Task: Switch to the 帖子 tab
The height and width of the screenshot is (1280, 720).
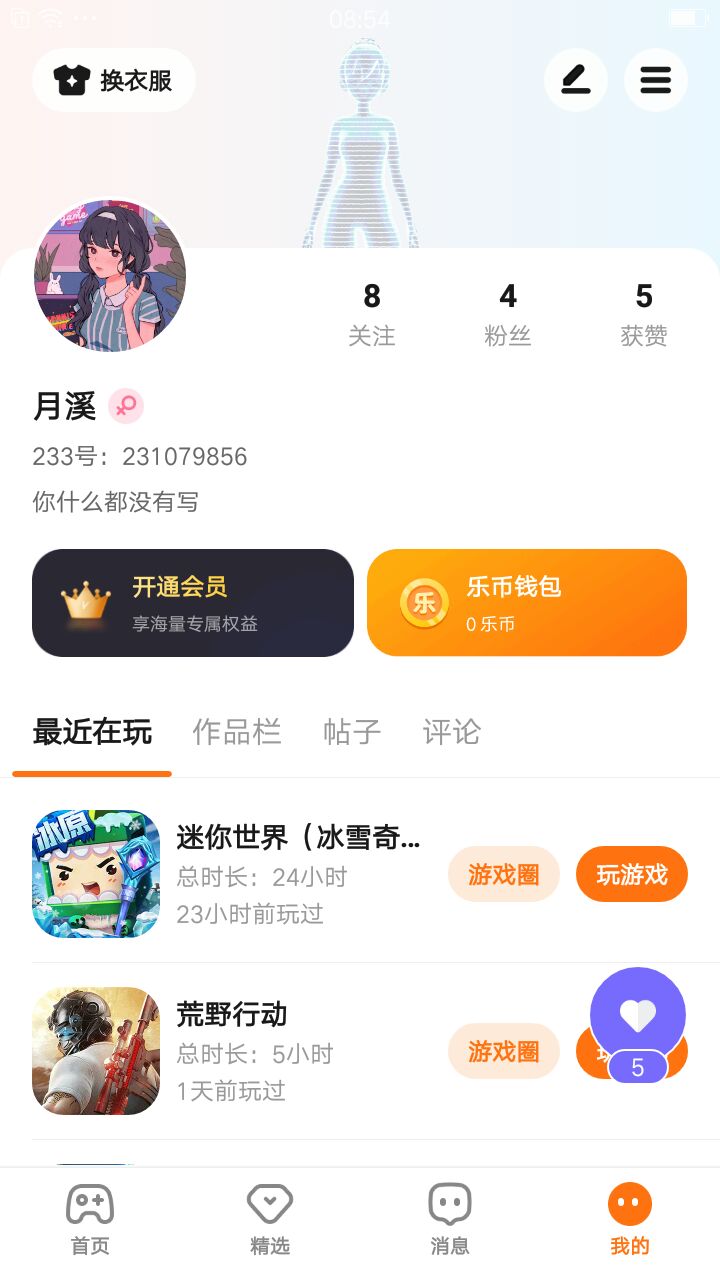Action: pyautogui.click(x=352, y=732)
